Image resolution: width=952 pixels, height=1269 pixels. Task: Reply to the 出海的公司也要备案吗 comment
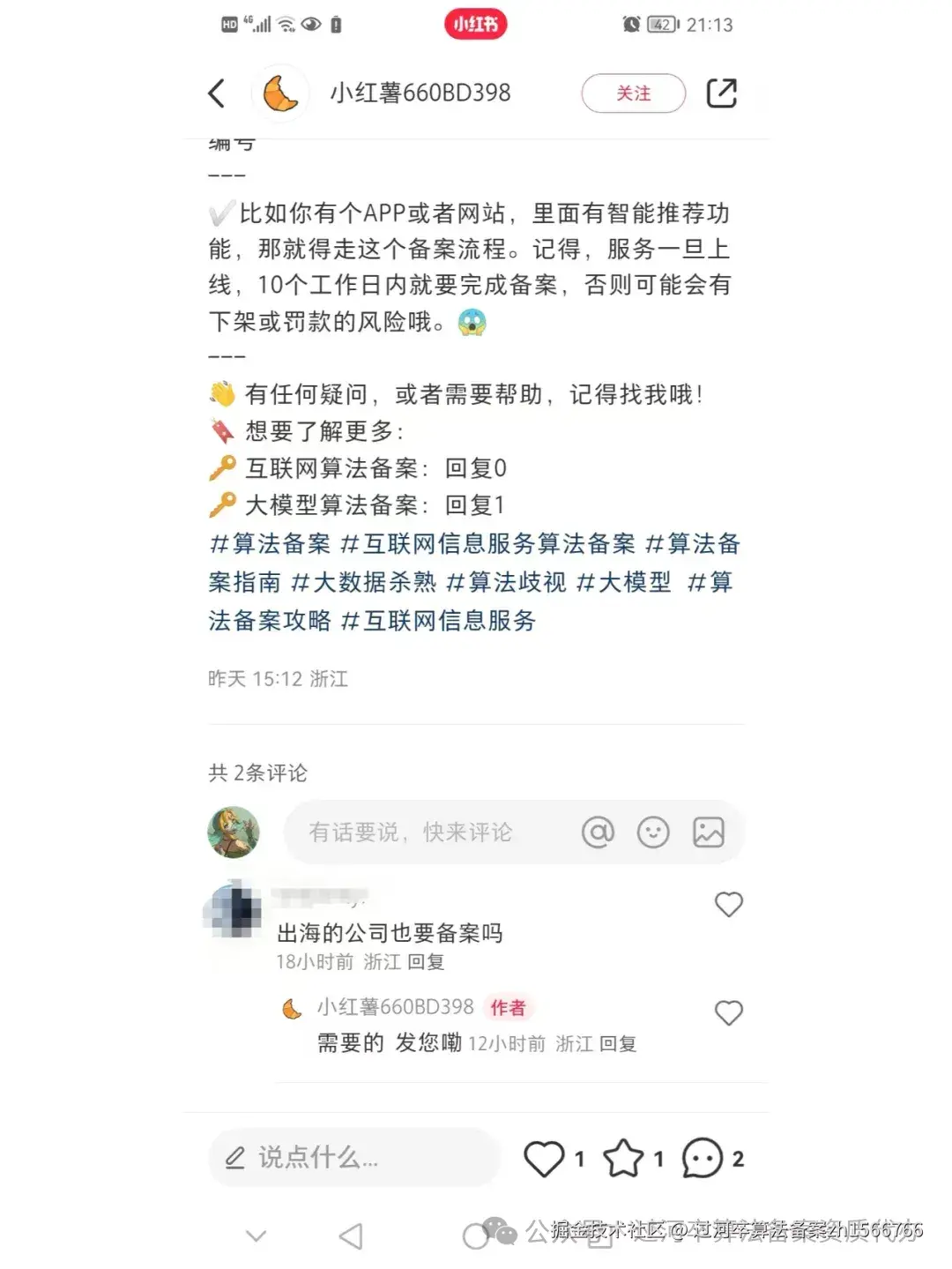coord(426,962)
